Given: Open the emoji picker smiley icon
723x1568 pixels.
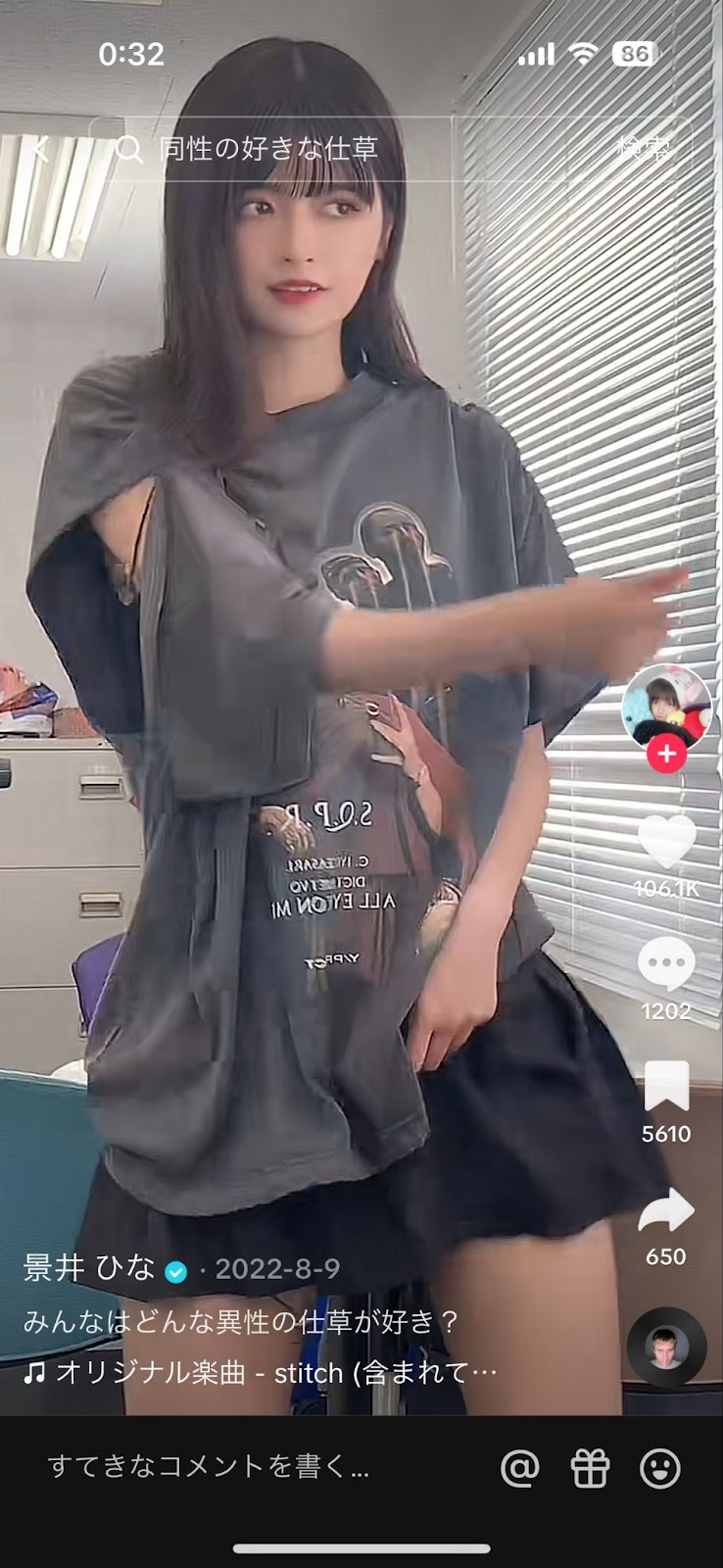Looking at the screenshot, I should 660,1468.
